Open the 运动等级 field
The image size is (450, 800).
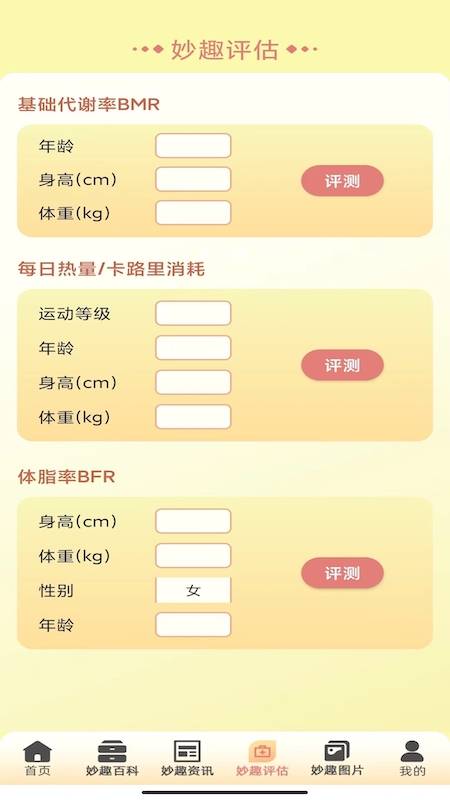point(193,313)
